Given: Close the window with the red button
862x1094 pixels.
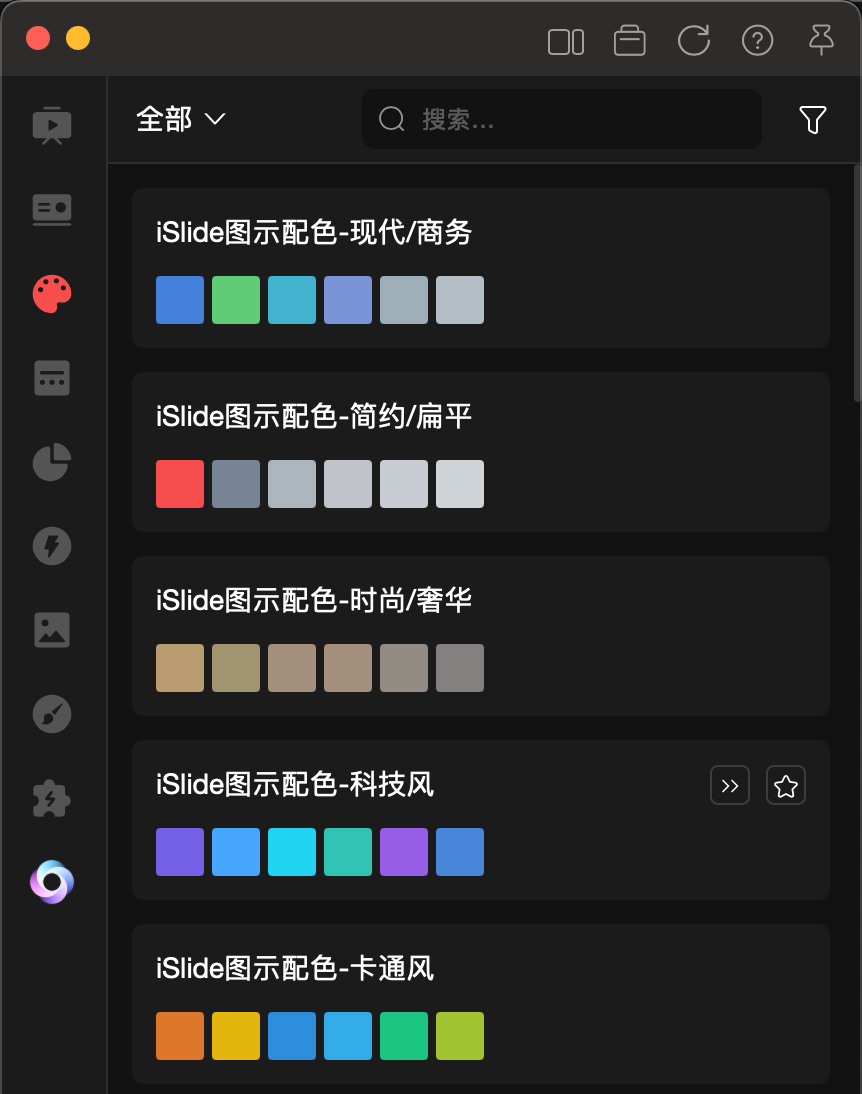Looking at the screenshot, I should 38,39.
